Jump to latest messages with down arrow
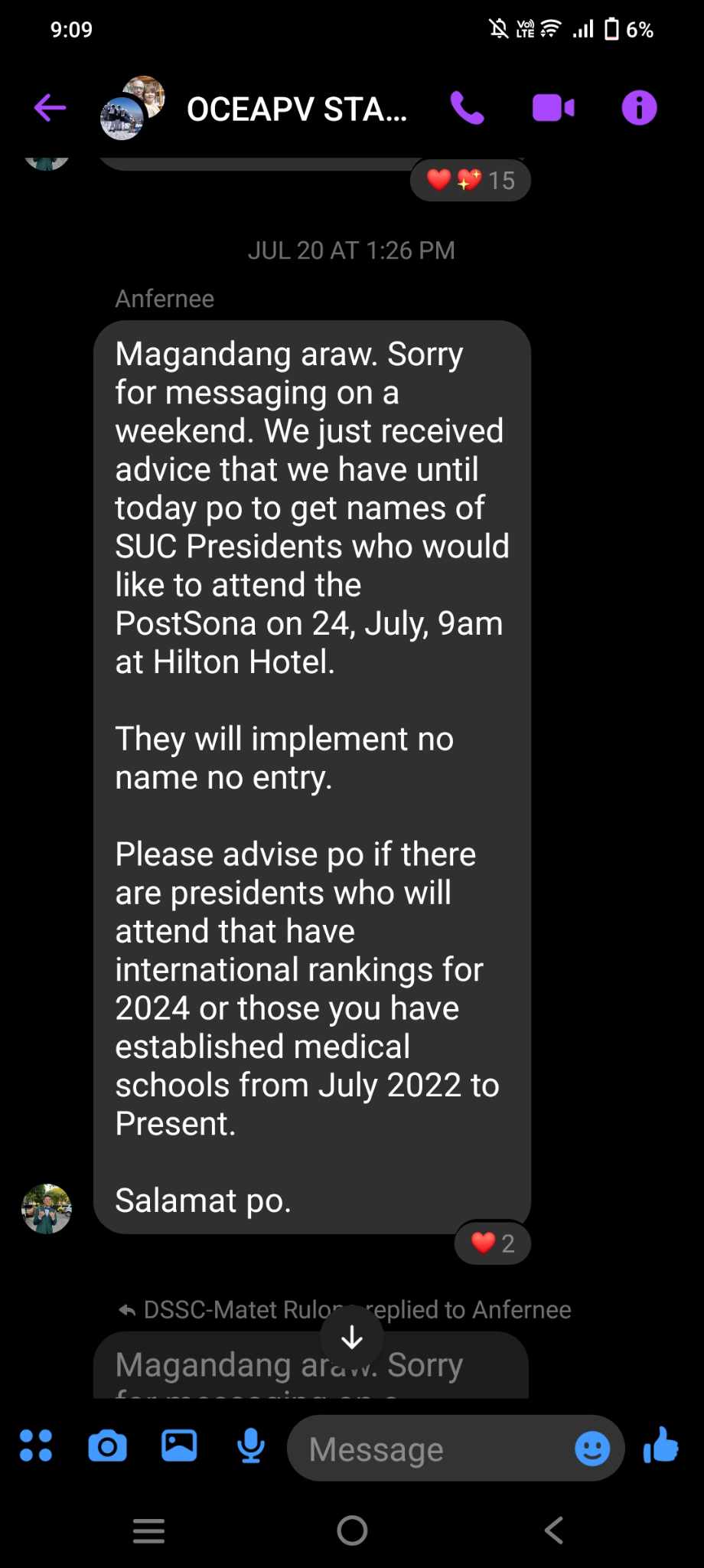The height and width of the screenshot is (1568, 704). (352, 1338)
